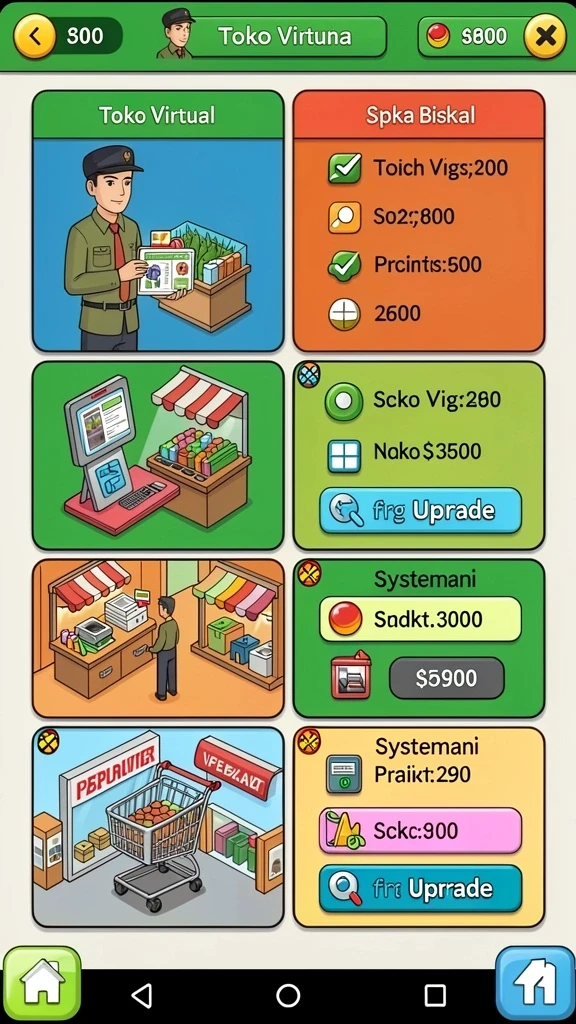Select the pink Sckc:900 button
Viewport: 576px width, 1024px height.
pos(420,831)
